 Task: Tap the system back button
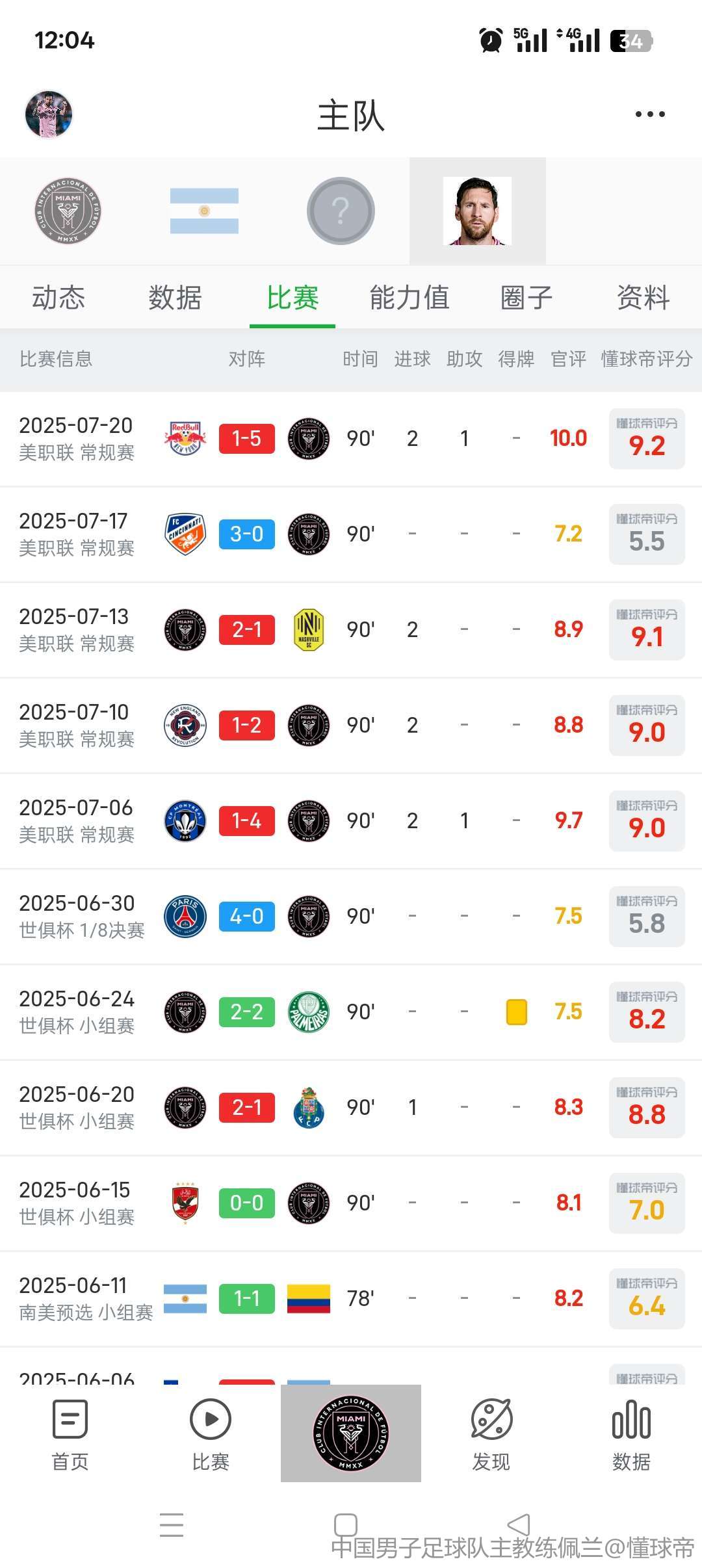[519, 1524]
